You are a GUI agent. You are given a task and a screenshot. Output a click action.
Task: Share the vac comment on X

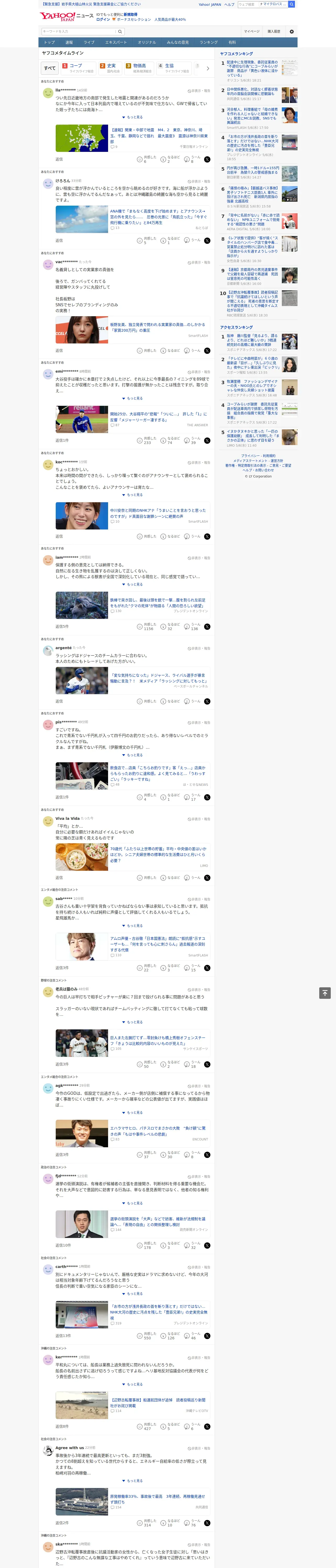207,351
